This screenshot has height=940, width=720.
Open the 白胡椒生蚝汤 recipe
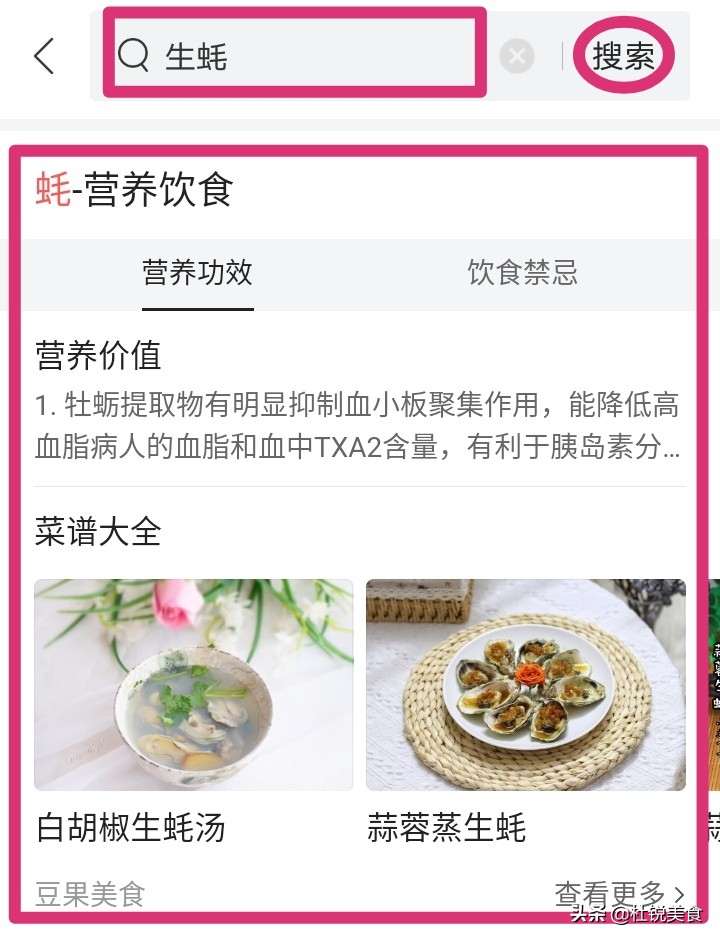click(193, 684)
